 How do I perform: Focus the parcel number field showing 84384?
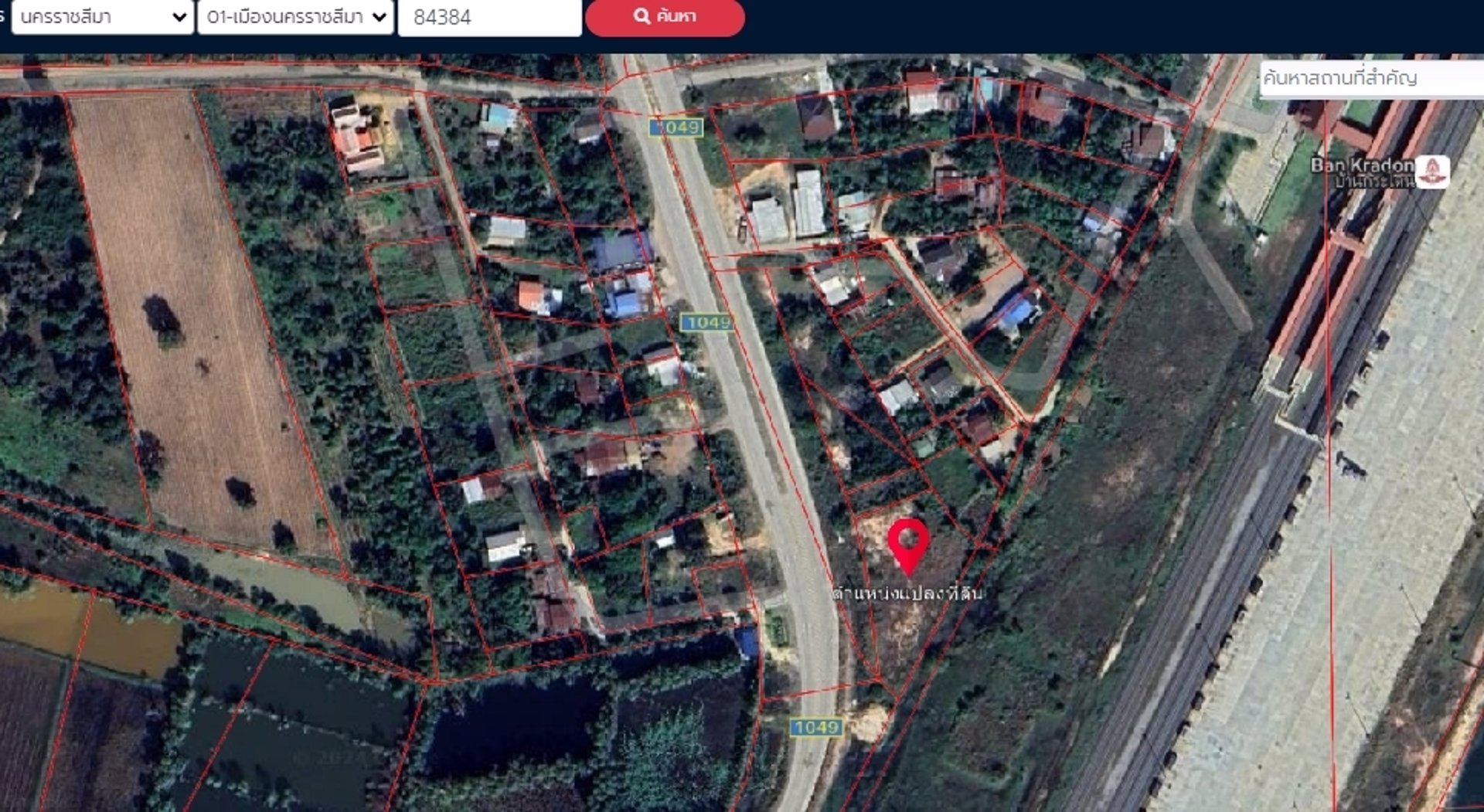click(x=488, y=17)
